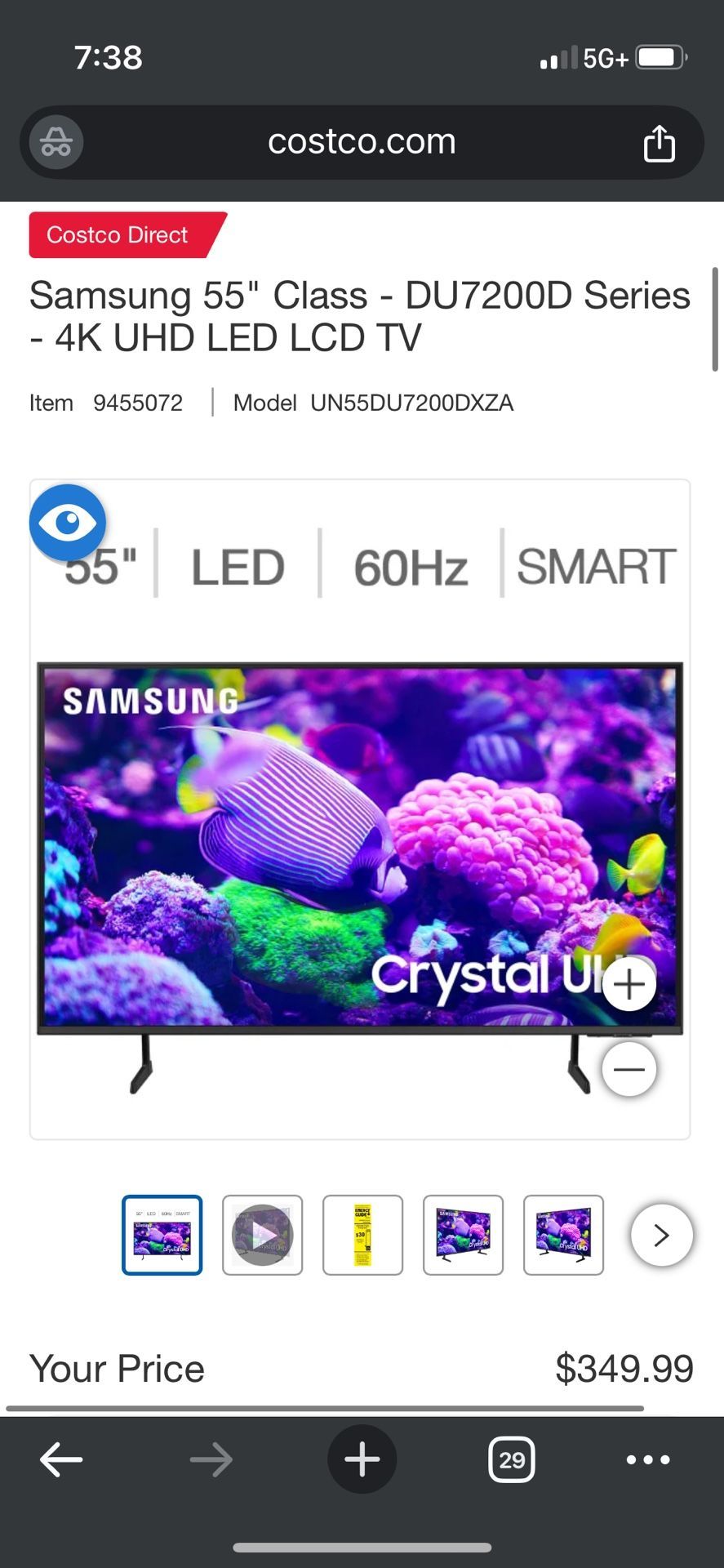Select the fifth TV angle thumbnail
The image size is (724, 1568).
[x=563, y=1235]
